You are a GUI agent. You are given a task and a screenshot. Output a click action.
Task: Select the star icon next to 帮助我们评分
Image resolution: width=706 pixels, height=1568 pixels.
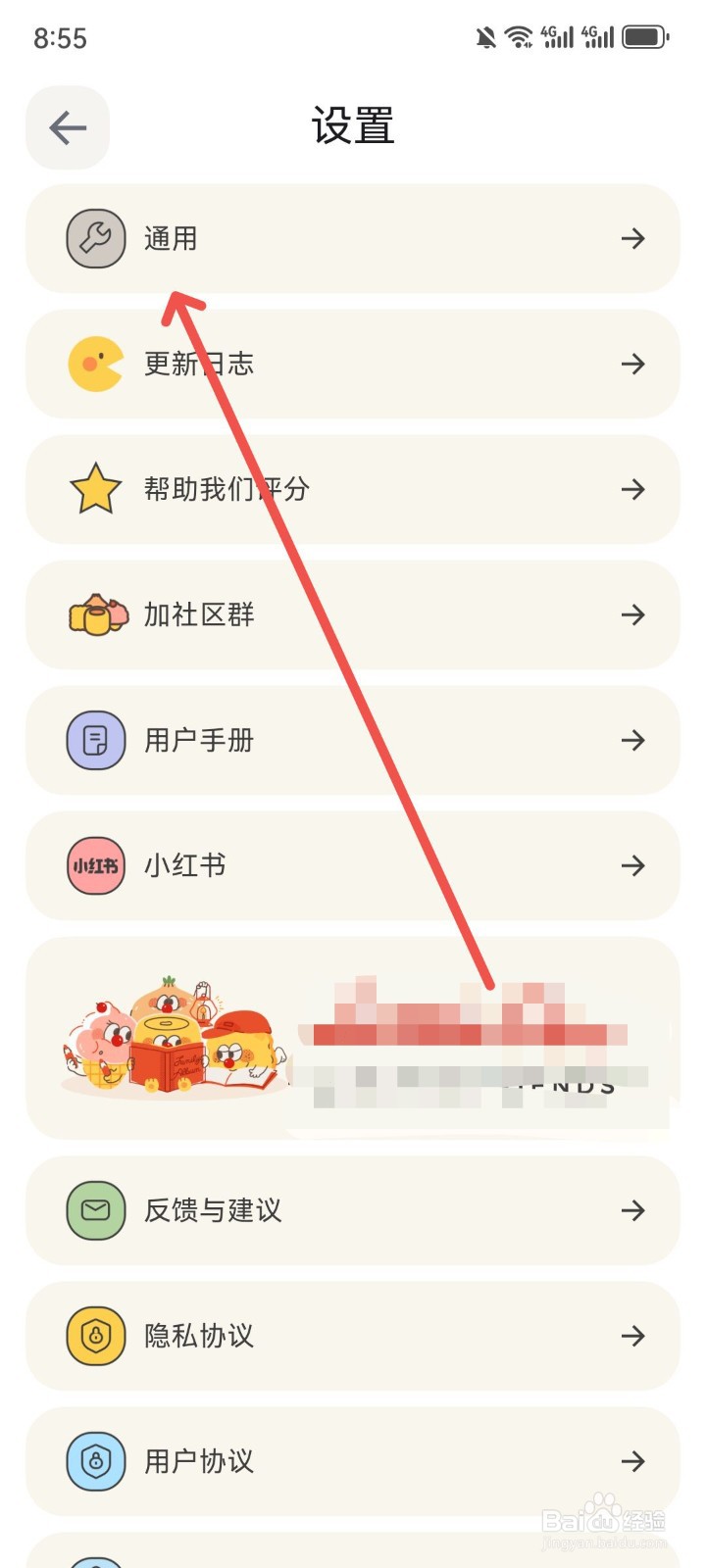(94, 489)
